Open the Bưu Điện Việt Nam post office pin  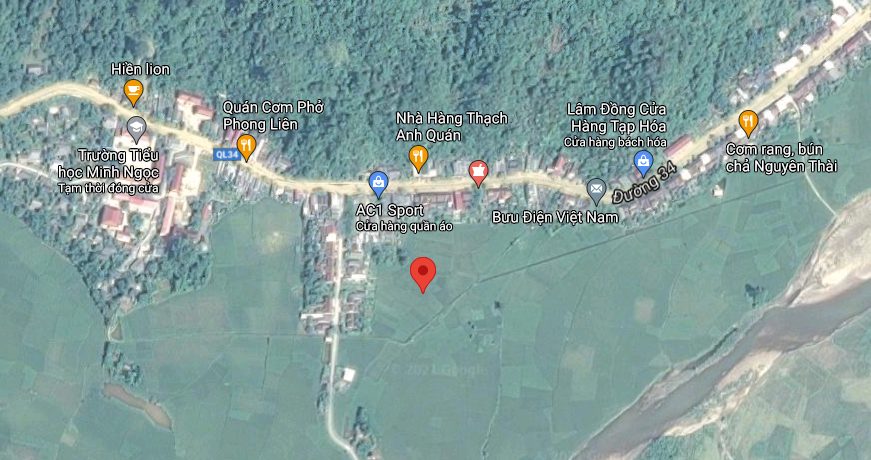click(596, 188)
